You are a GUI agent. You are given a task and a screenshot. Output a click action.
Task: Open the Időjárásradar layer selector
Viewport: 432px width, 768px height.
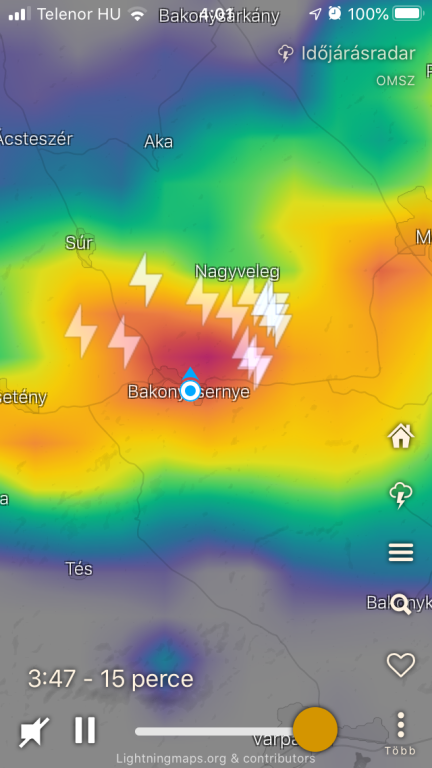[347, 53]
